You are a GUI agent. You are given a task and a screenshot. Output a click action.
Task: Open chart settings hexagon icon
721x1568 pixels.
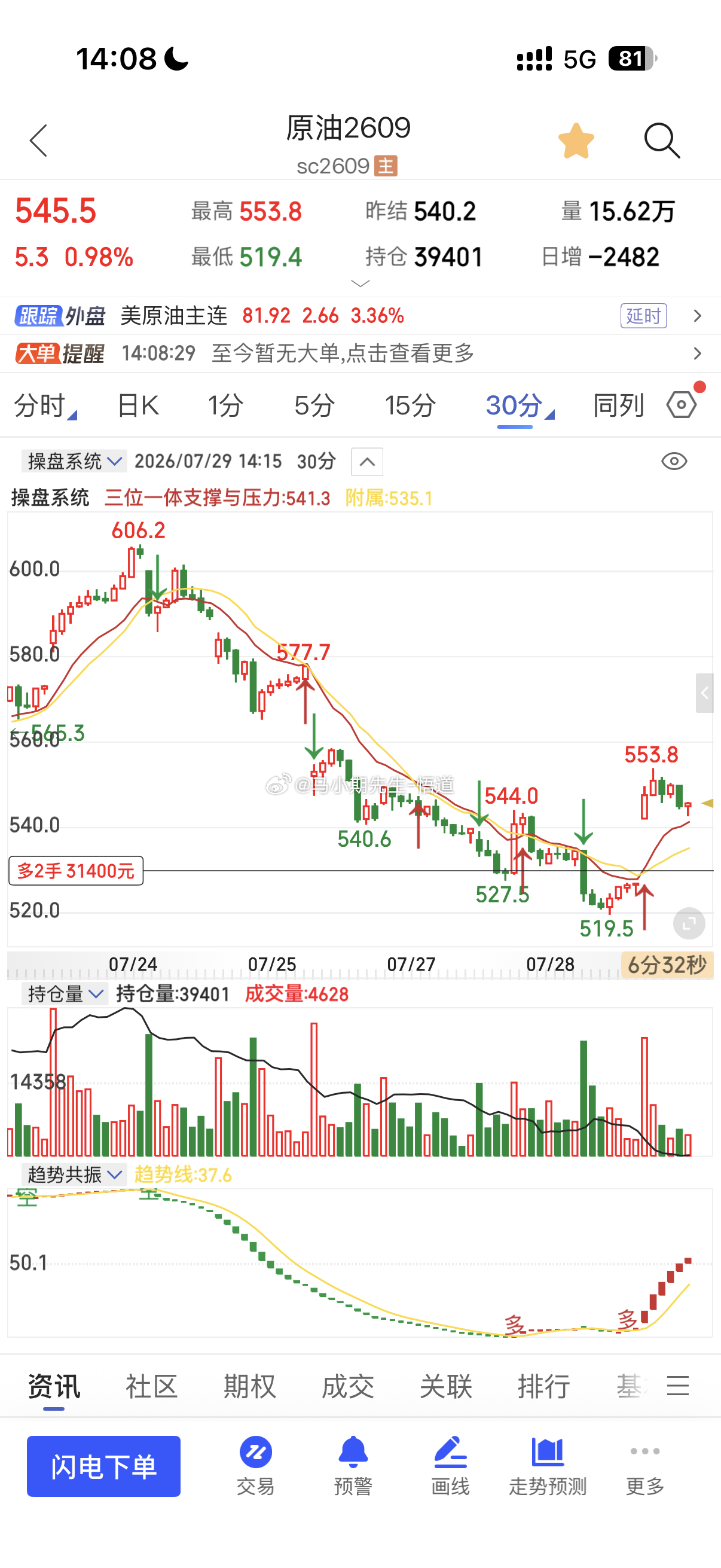tap(682, 405)
